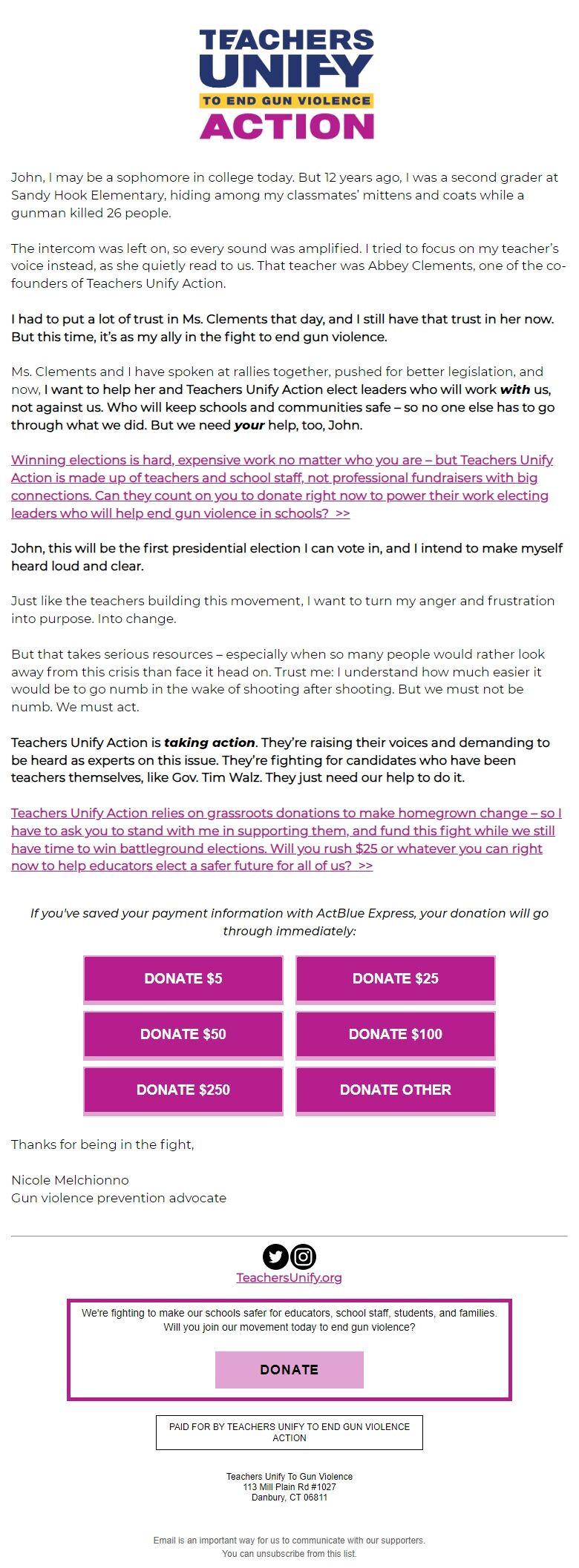Screen dimensions: 579x1568
Task: Open the Instagram icon
Action: tap(303, 1256)
